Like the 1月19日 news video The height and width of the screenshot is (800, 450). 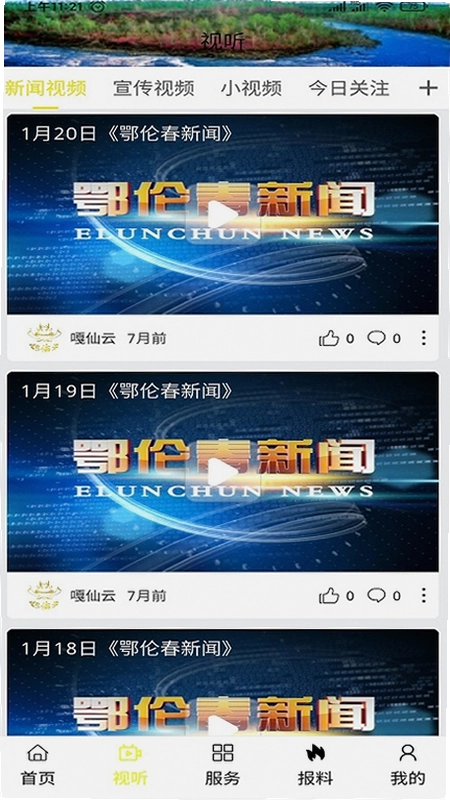click(x=336, y=595)
